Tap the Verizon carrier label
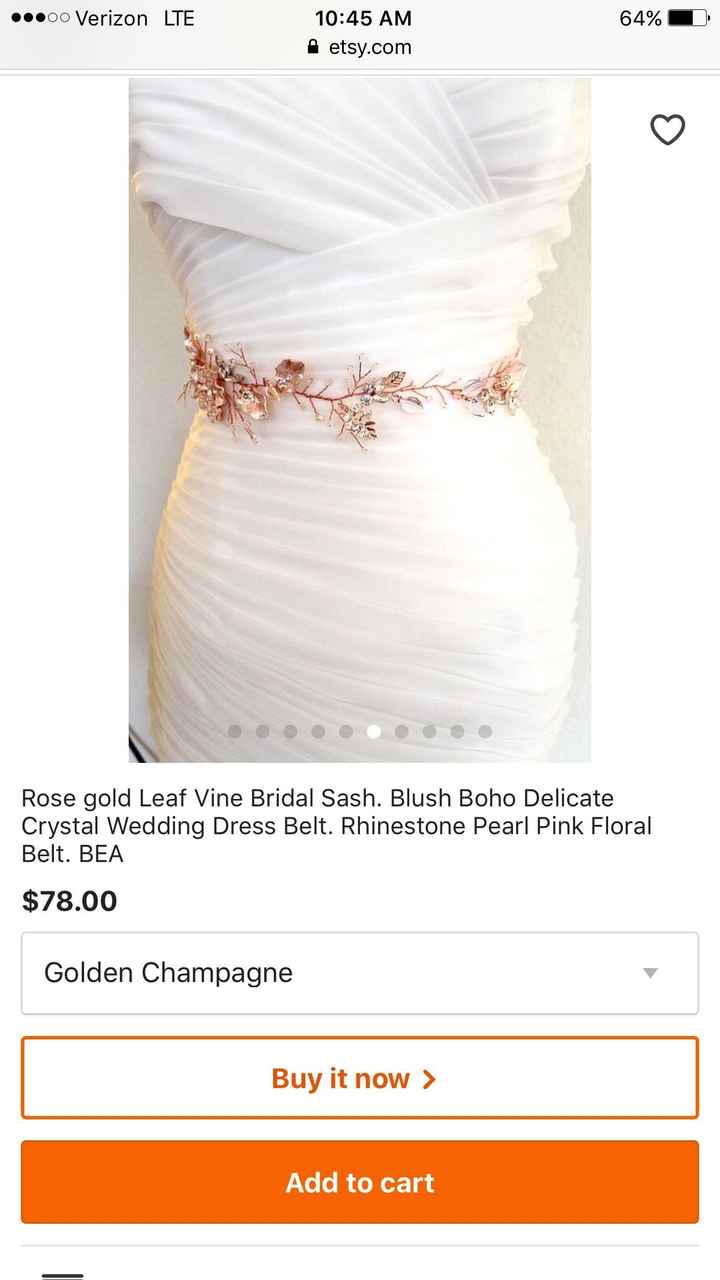This screenshot has width=720, height=1280. pos(110,17)
